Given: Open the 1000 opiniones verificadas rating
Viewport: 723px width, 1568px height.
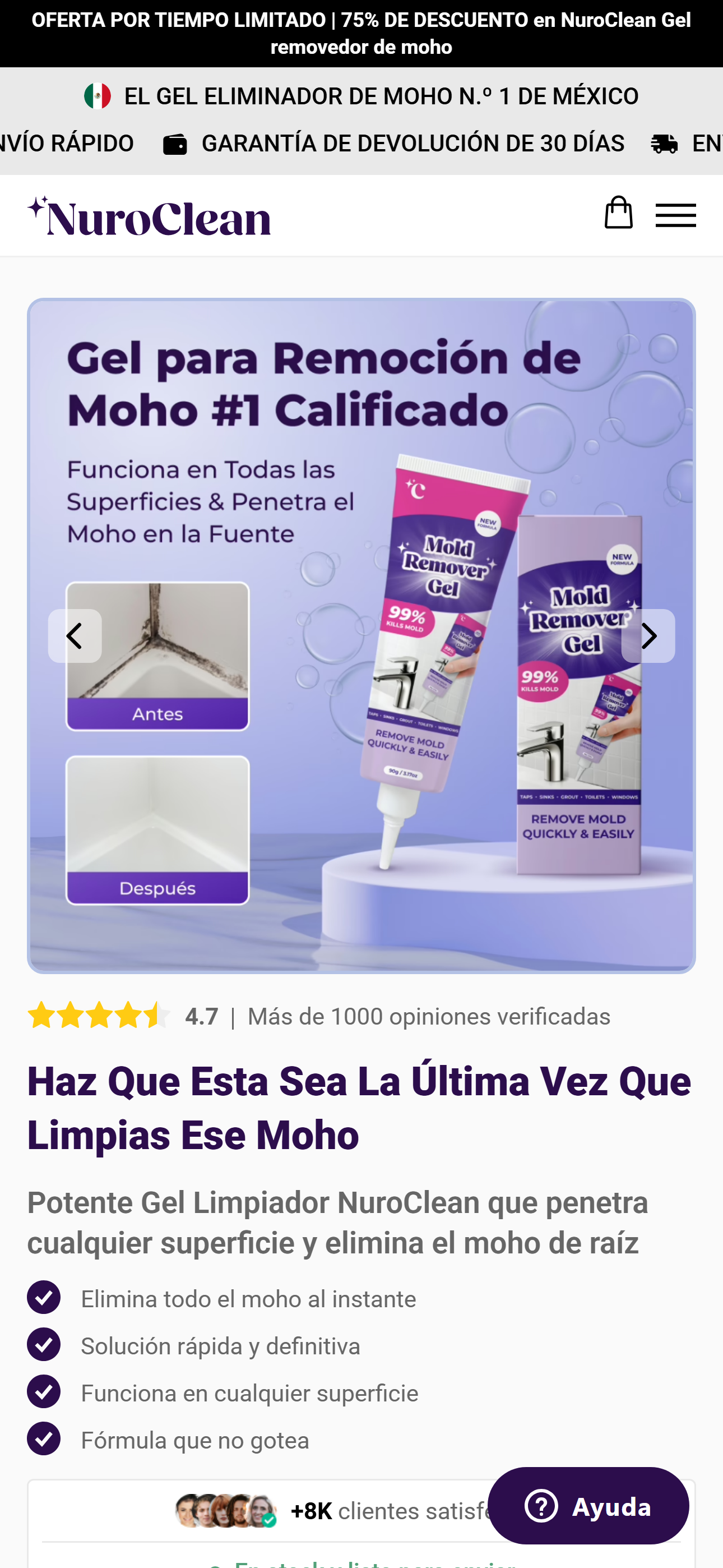Looking at the screenshot, I should (428, 1017).
